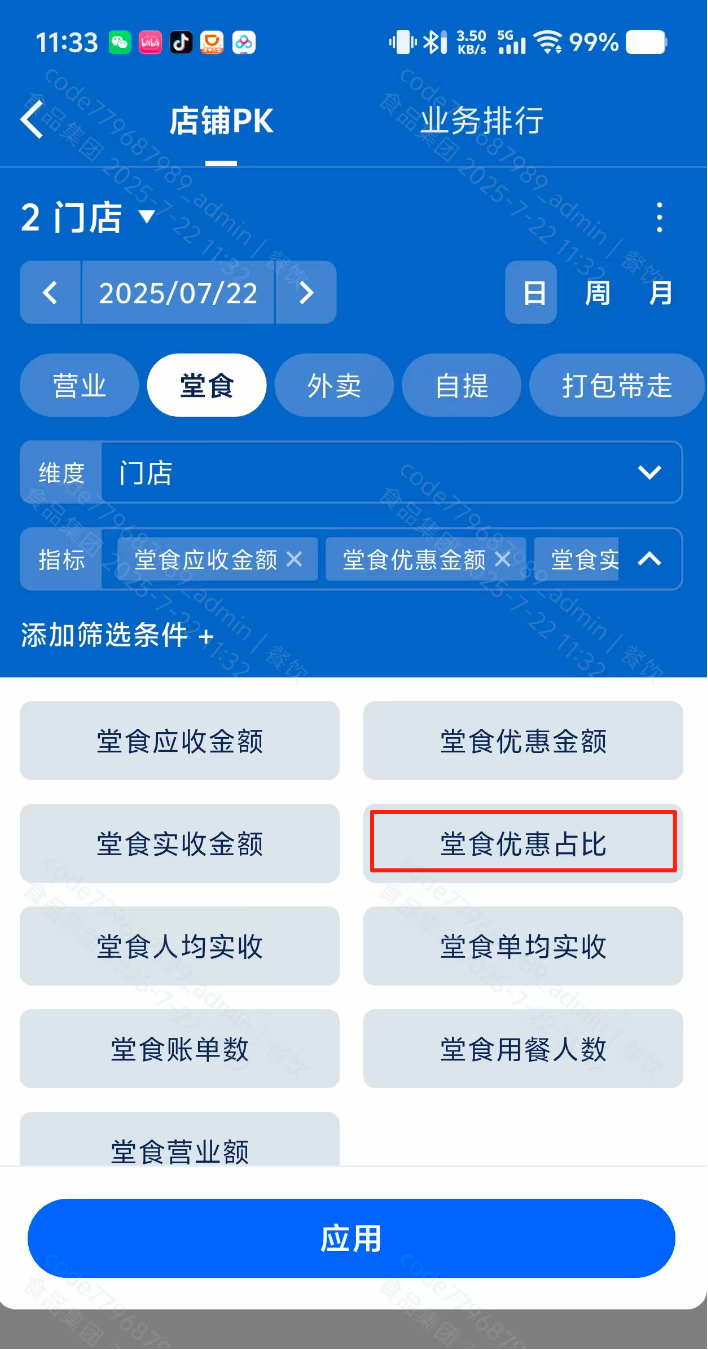Remove the 堂食应收金额 indicator tag
This screenshot has height=1350, width=708.
(x=294, y=559)
